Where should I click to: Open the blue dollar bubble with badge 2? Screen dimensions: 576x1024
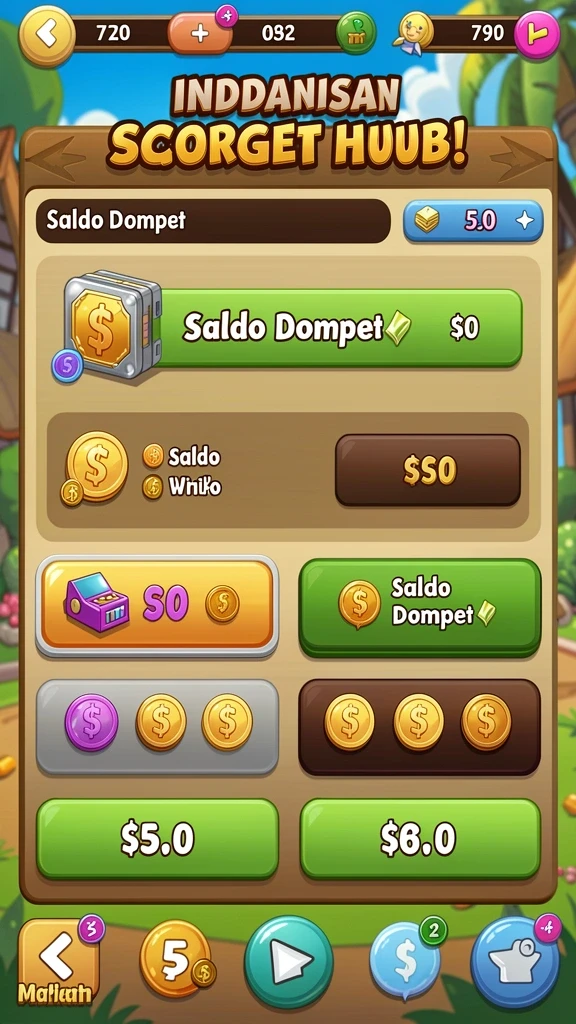pyautogui.click(x=406, y=960)
